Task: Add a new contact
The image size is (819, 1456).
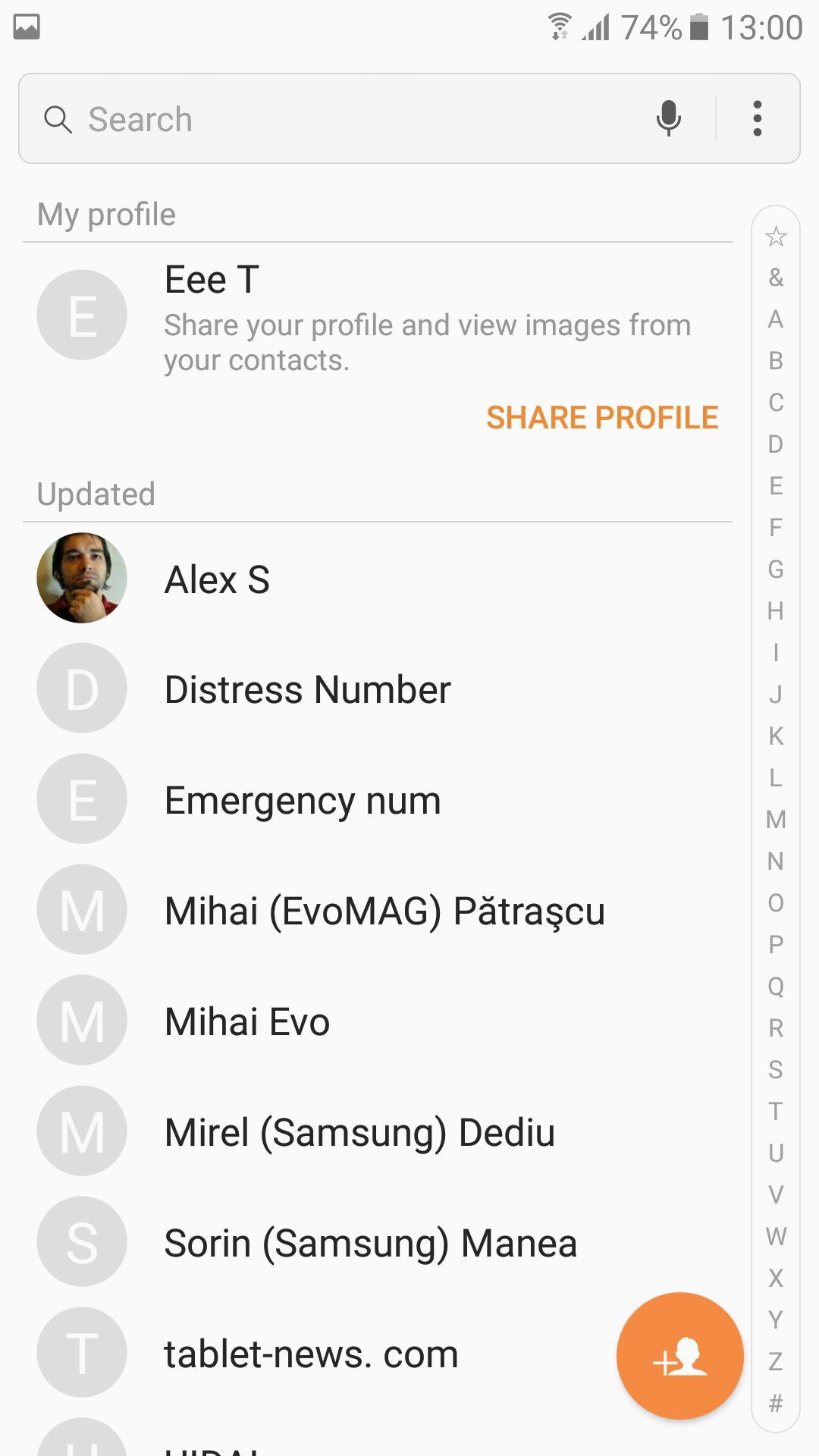Action: (x=680, y=1356)
